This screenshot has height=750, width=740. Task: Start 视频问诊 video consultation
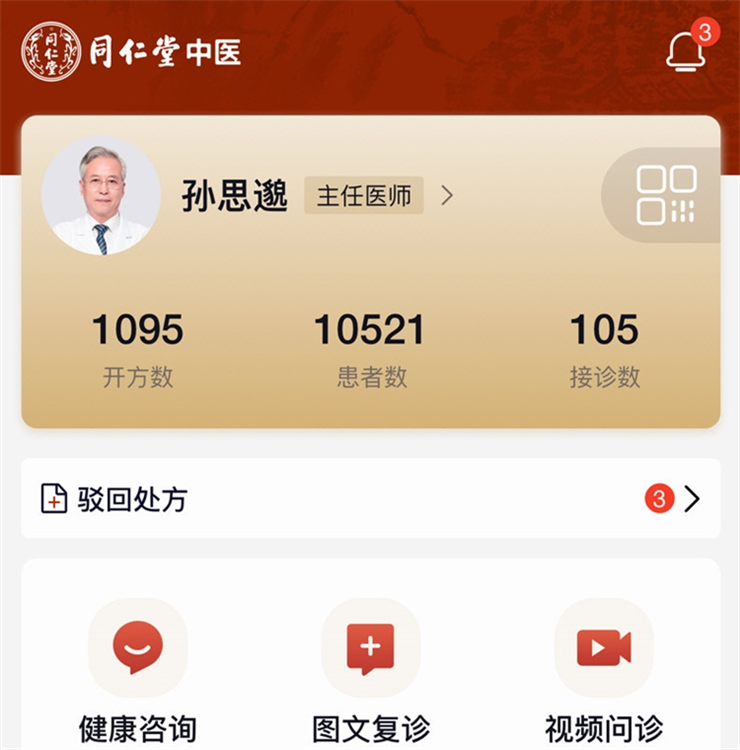[x=603, y=648]
